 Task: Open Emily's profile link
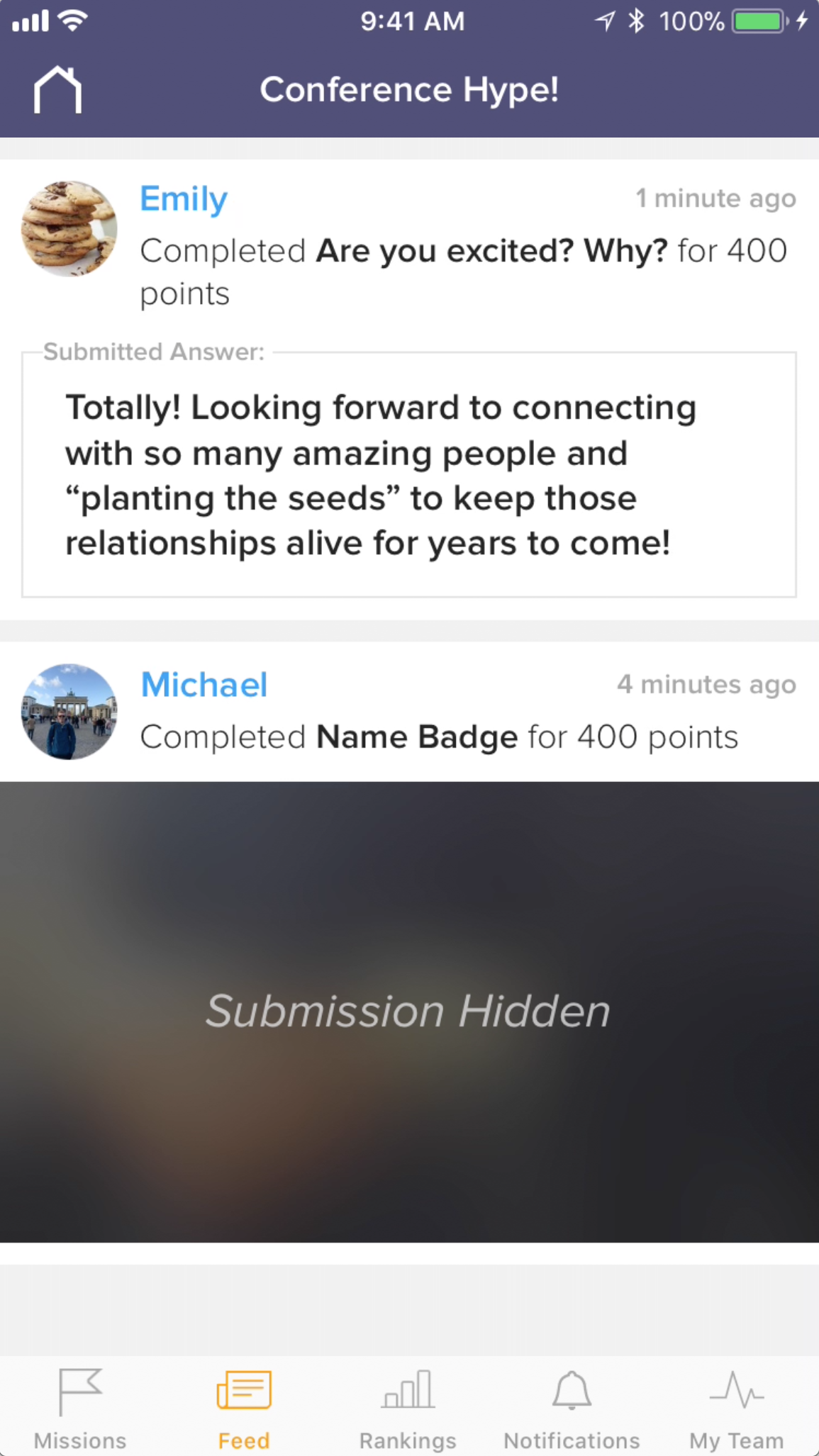point(183,199)
